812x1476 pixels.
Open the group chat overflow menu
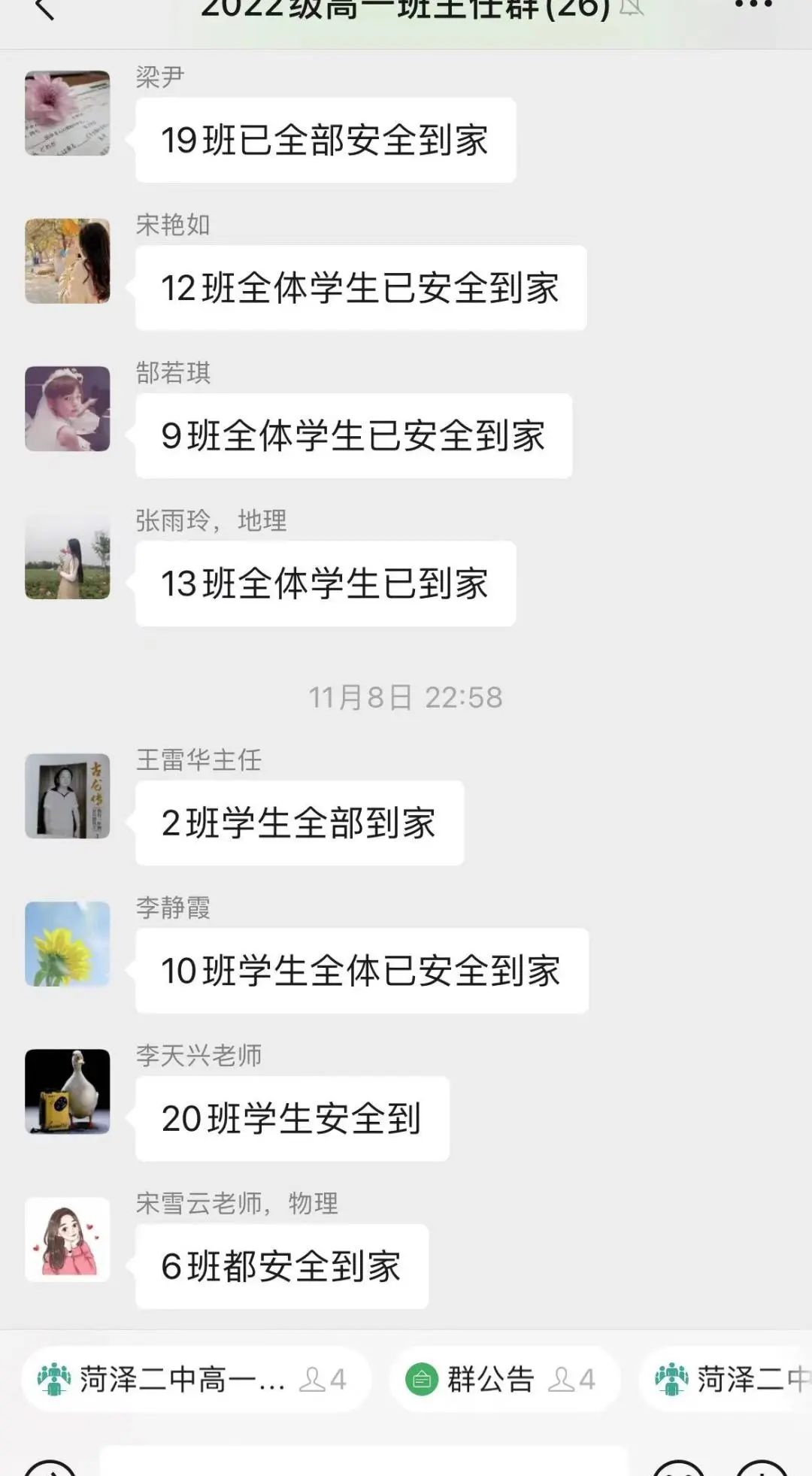point(753,6)
